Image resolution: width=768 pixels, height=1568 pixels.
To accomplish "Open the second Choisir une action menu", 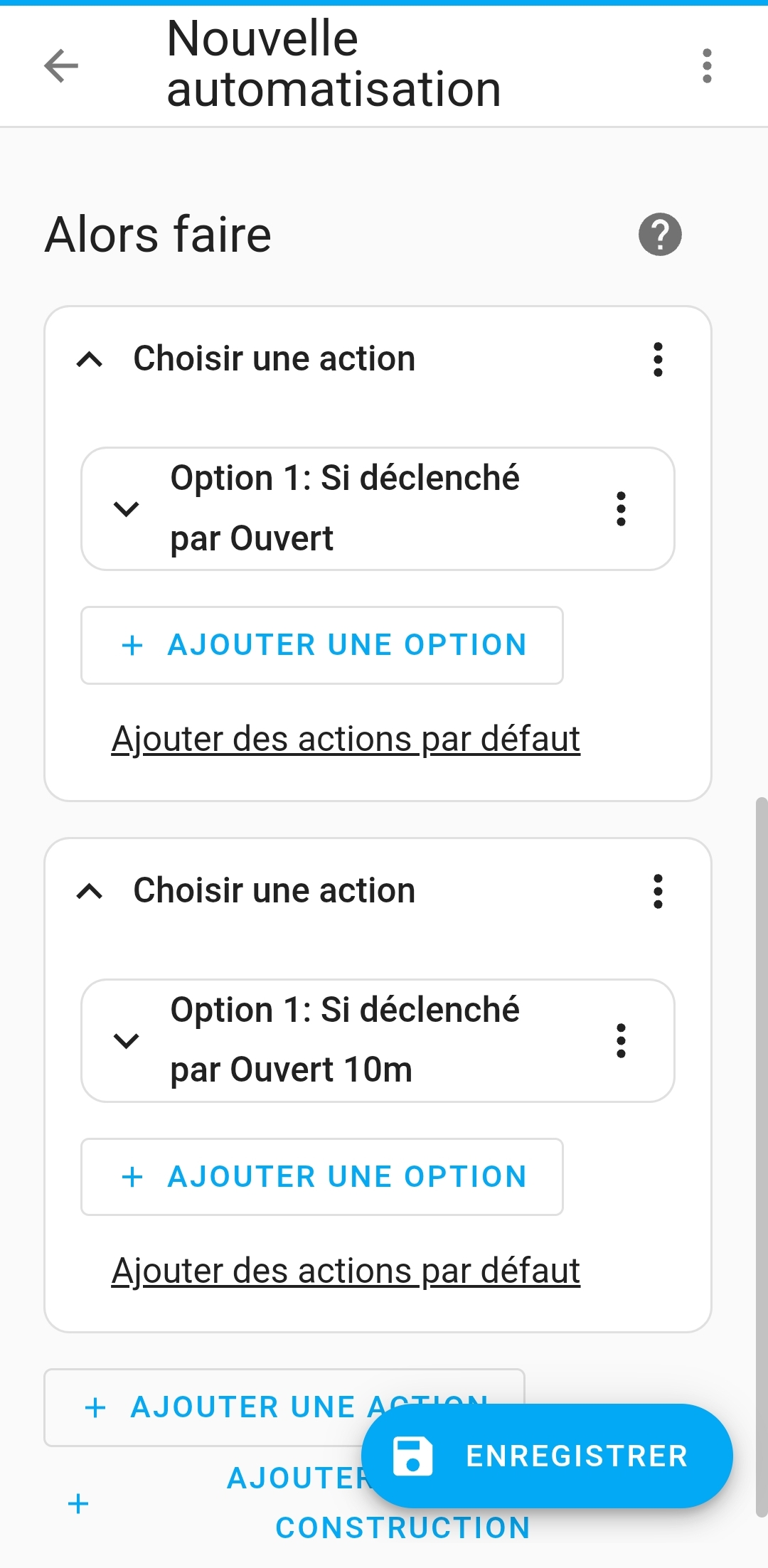I will 658,891.
